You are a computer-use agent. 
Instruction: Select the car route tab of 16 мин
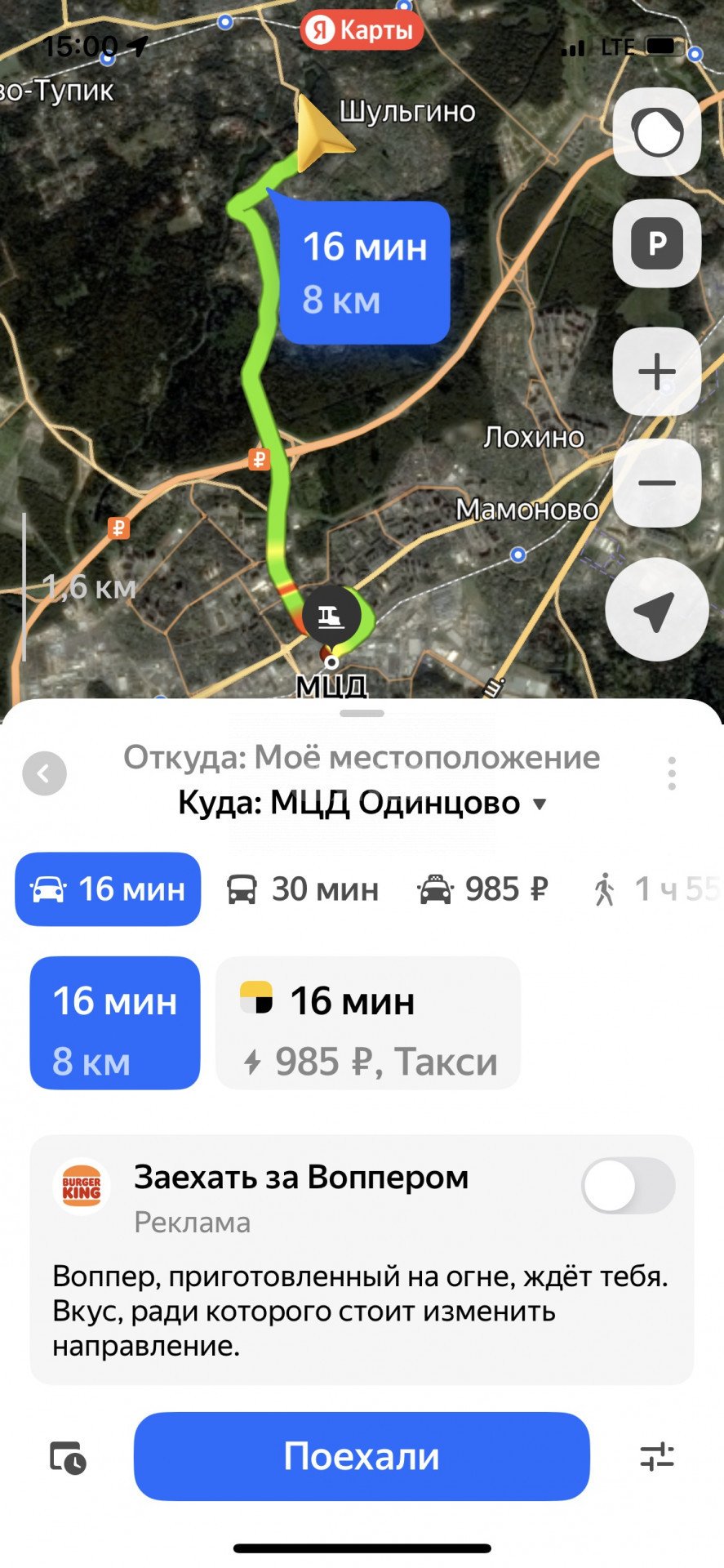click(108, 889)
